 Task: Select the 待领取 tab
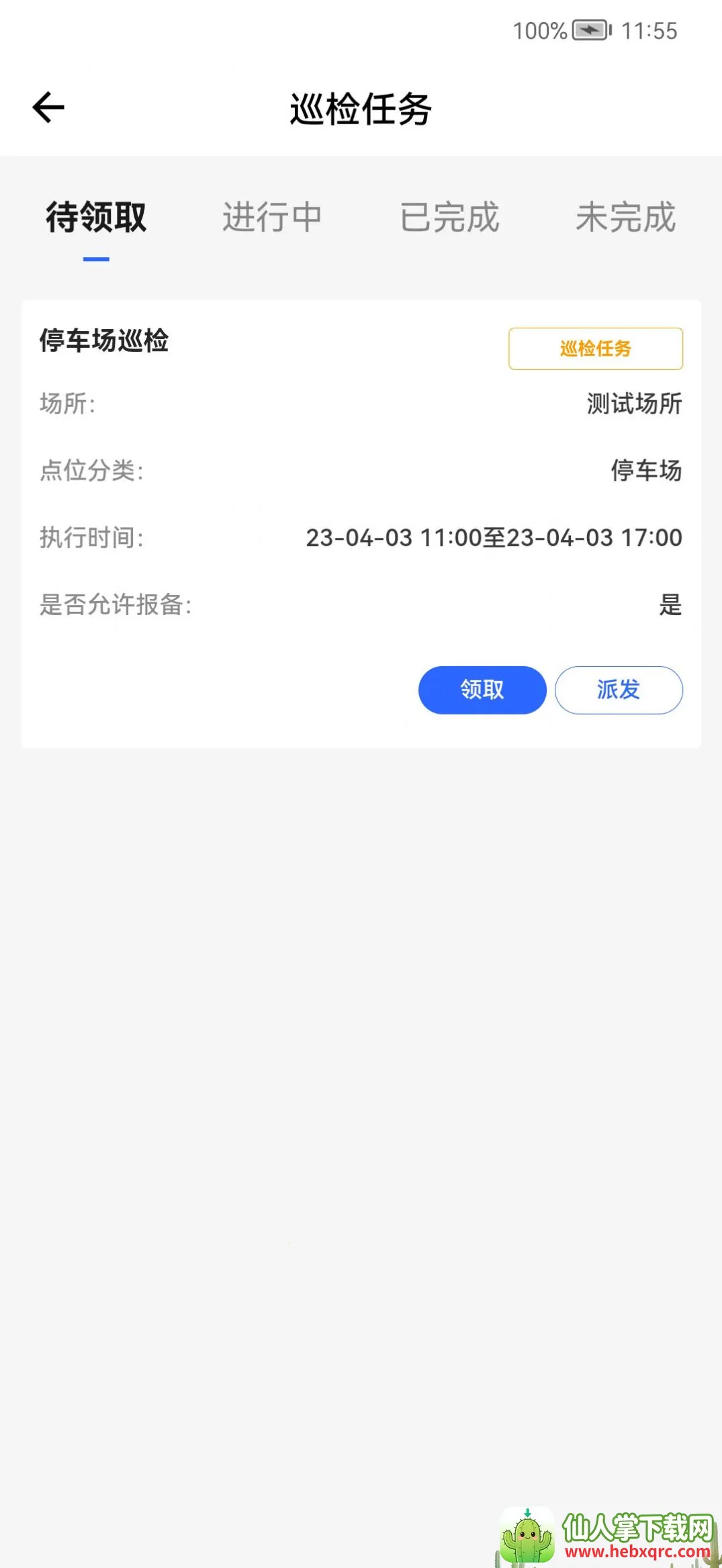[96, 218]
